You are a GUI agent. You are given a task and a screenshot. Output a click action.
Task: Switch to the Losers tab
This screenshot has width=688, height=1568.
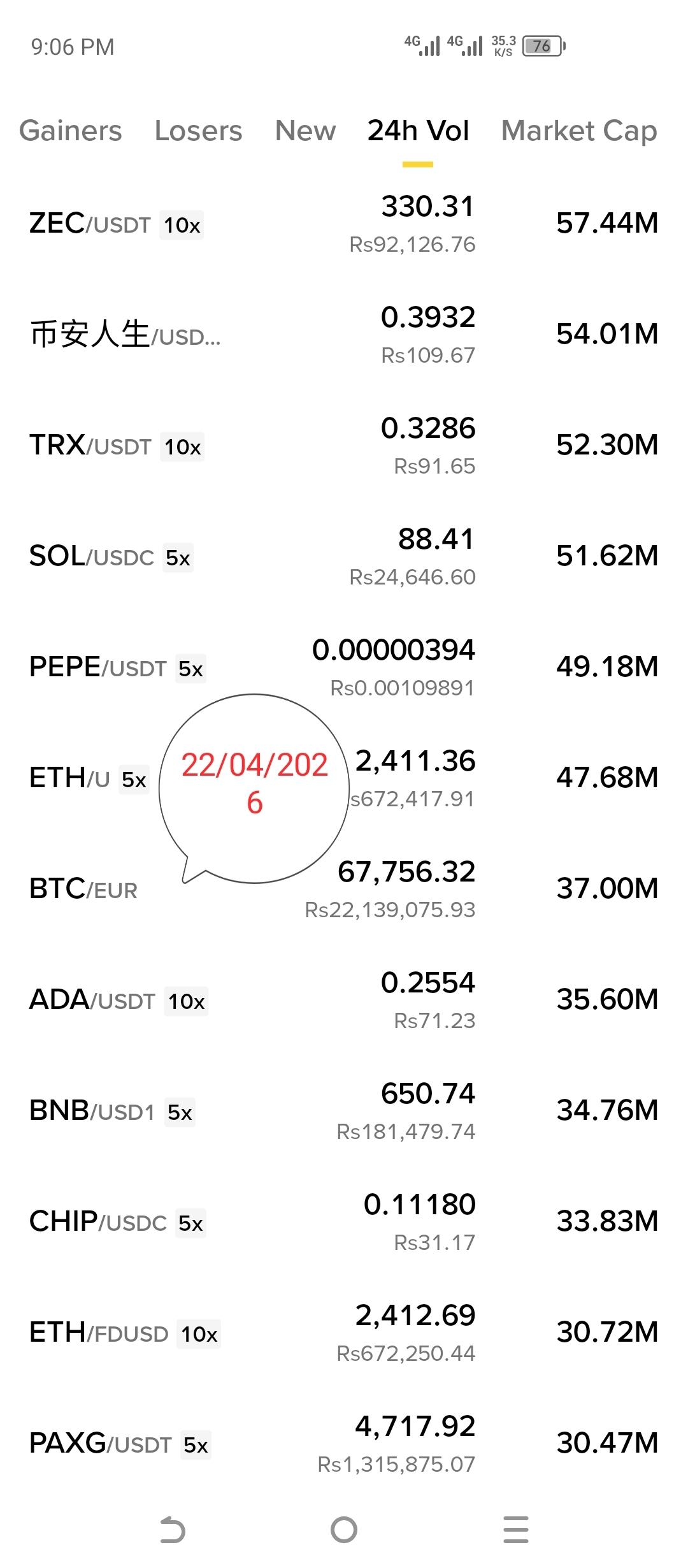pos(198,131)
